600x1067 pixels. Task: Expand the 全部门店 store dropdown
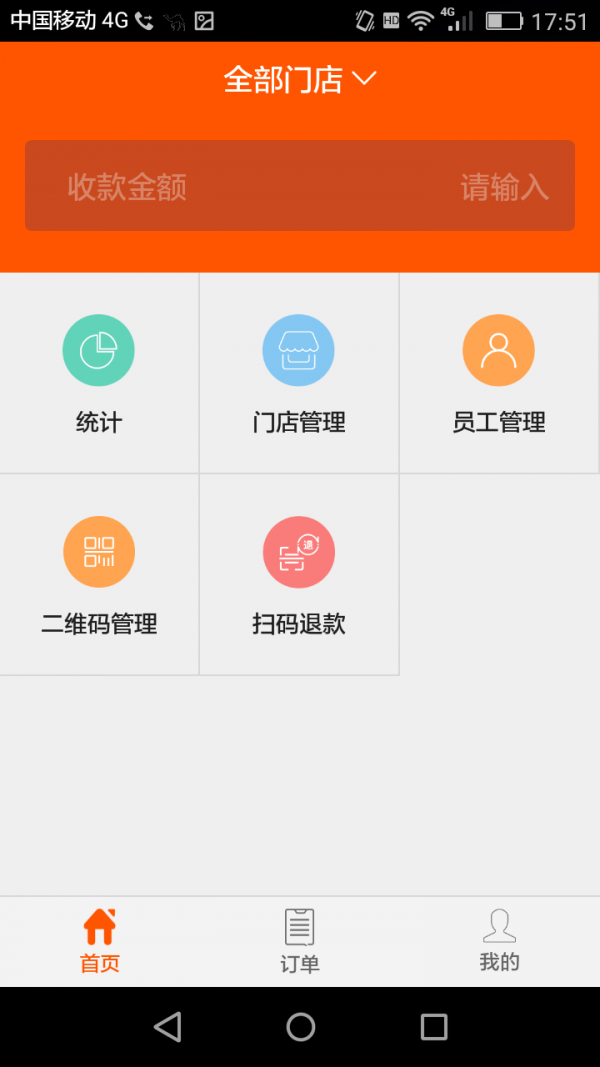coord(300,80)
